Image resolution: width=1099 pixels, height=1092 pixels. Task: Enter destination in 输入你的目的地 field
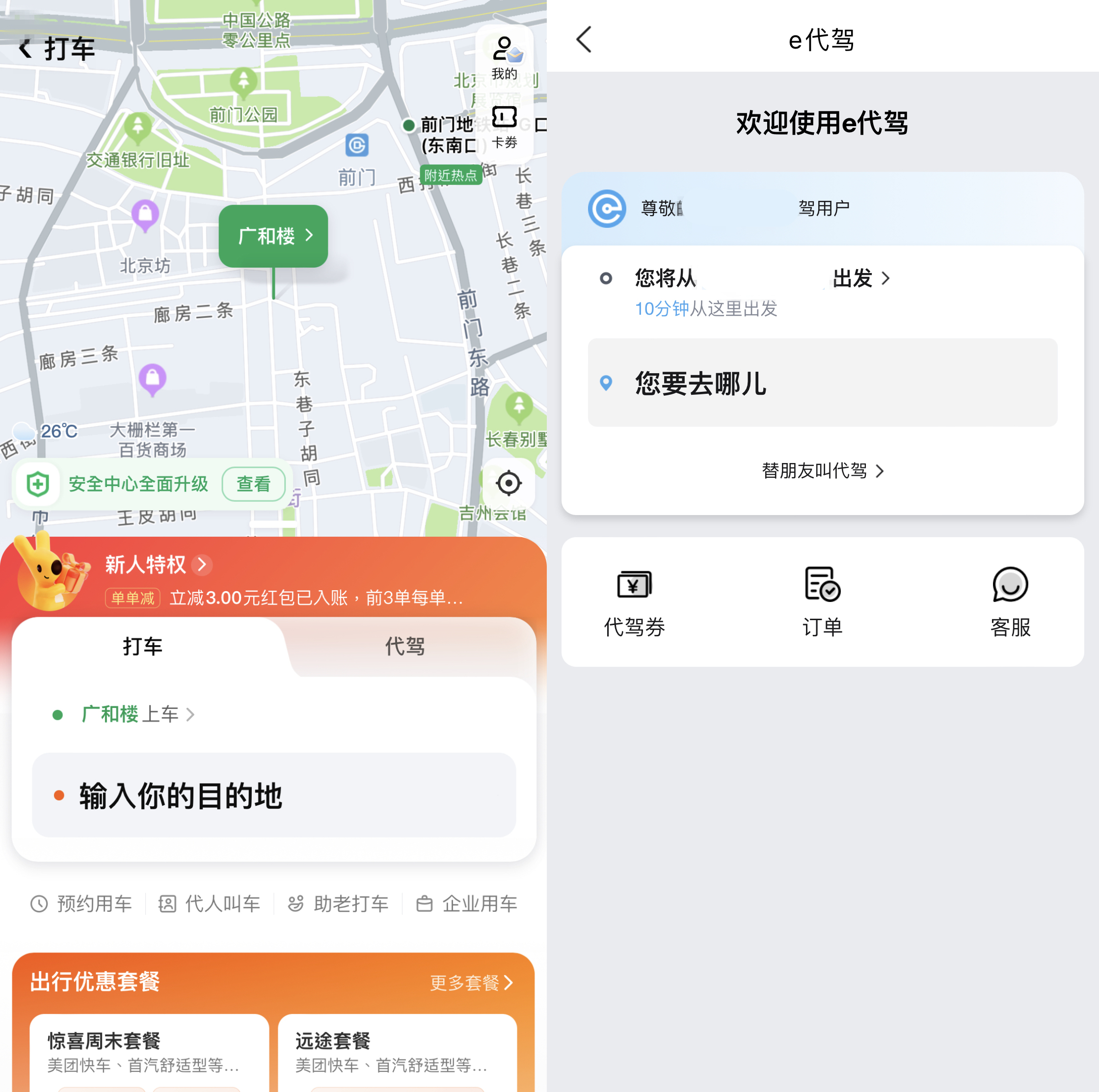(x=273, y=795)
